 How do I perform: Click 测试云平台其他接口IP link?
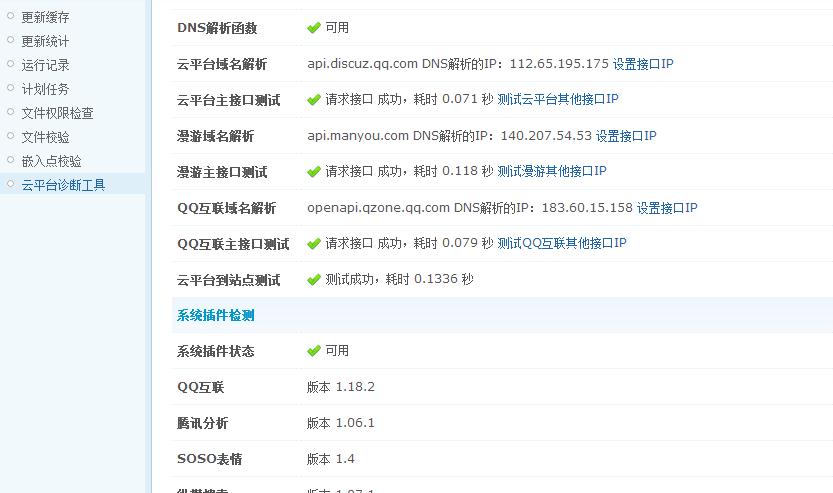[558, 99]
